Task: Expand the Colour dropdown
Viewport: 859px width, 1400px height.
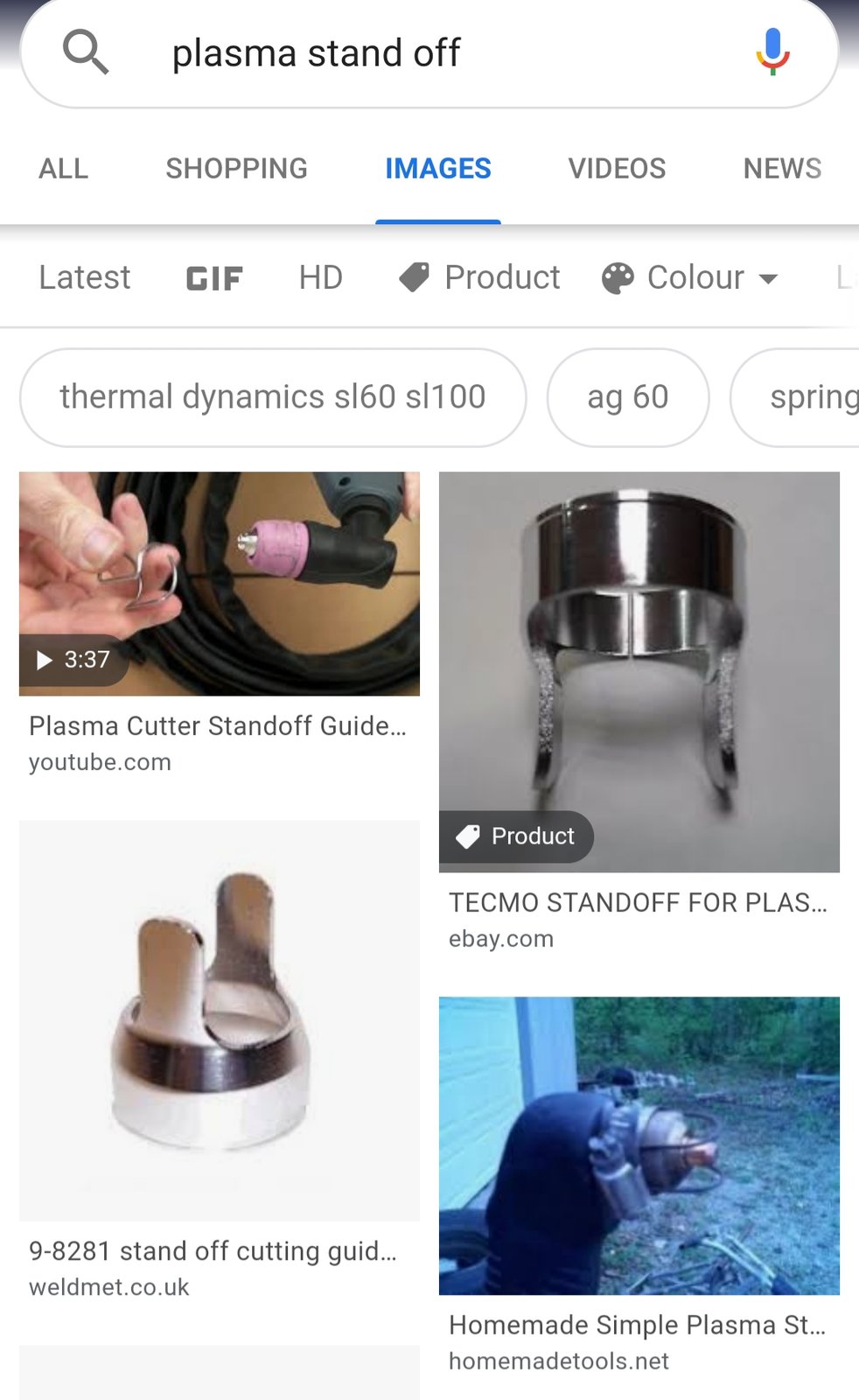Action: [x=690, y=277]
